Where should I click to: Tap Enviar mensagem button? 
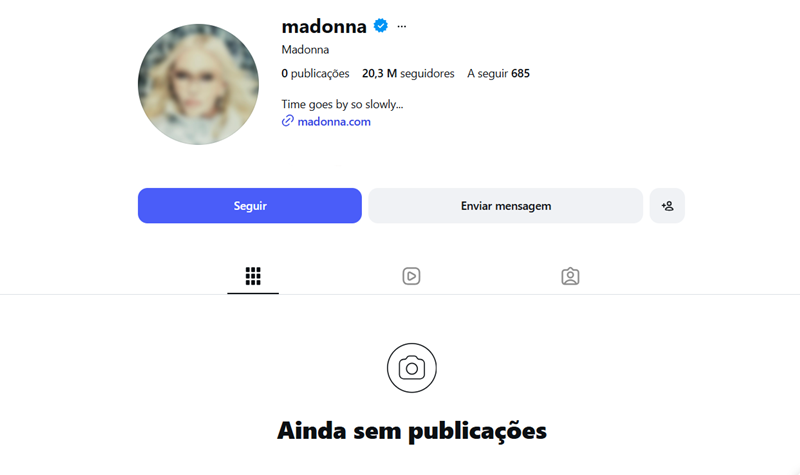[x=505, y=206]
